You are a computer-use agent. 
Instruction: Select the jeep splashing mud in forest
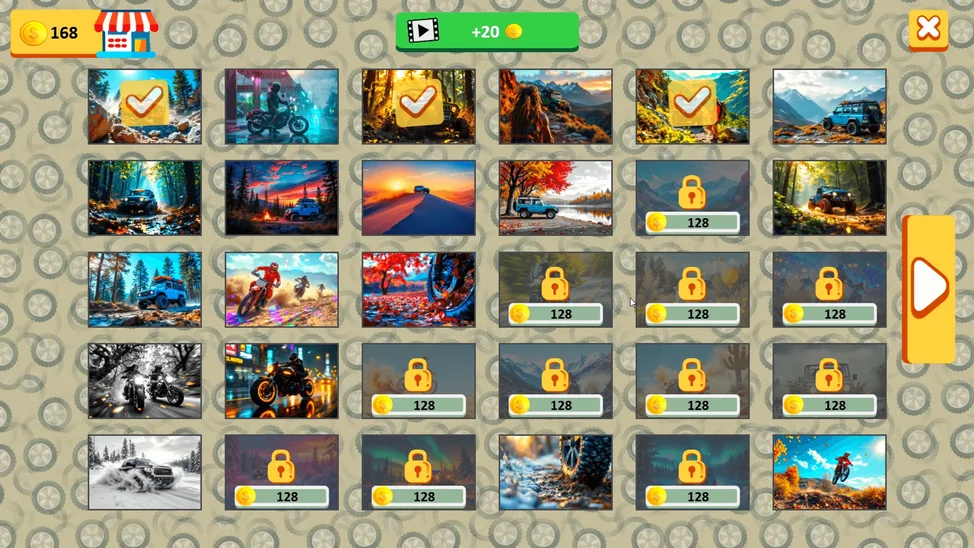829,198
